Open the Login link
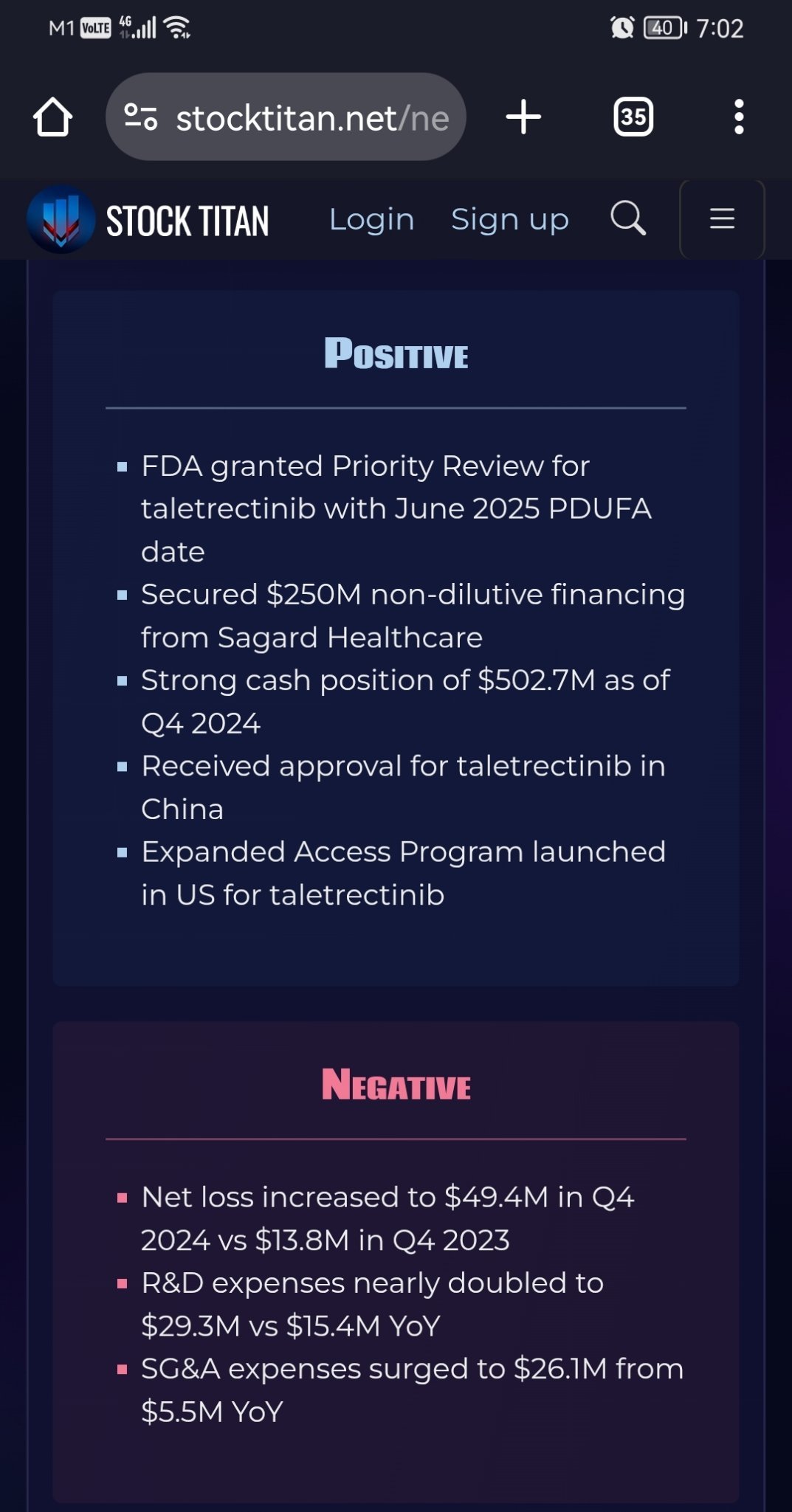This screenshot has height=1512, width=792. 371,219
